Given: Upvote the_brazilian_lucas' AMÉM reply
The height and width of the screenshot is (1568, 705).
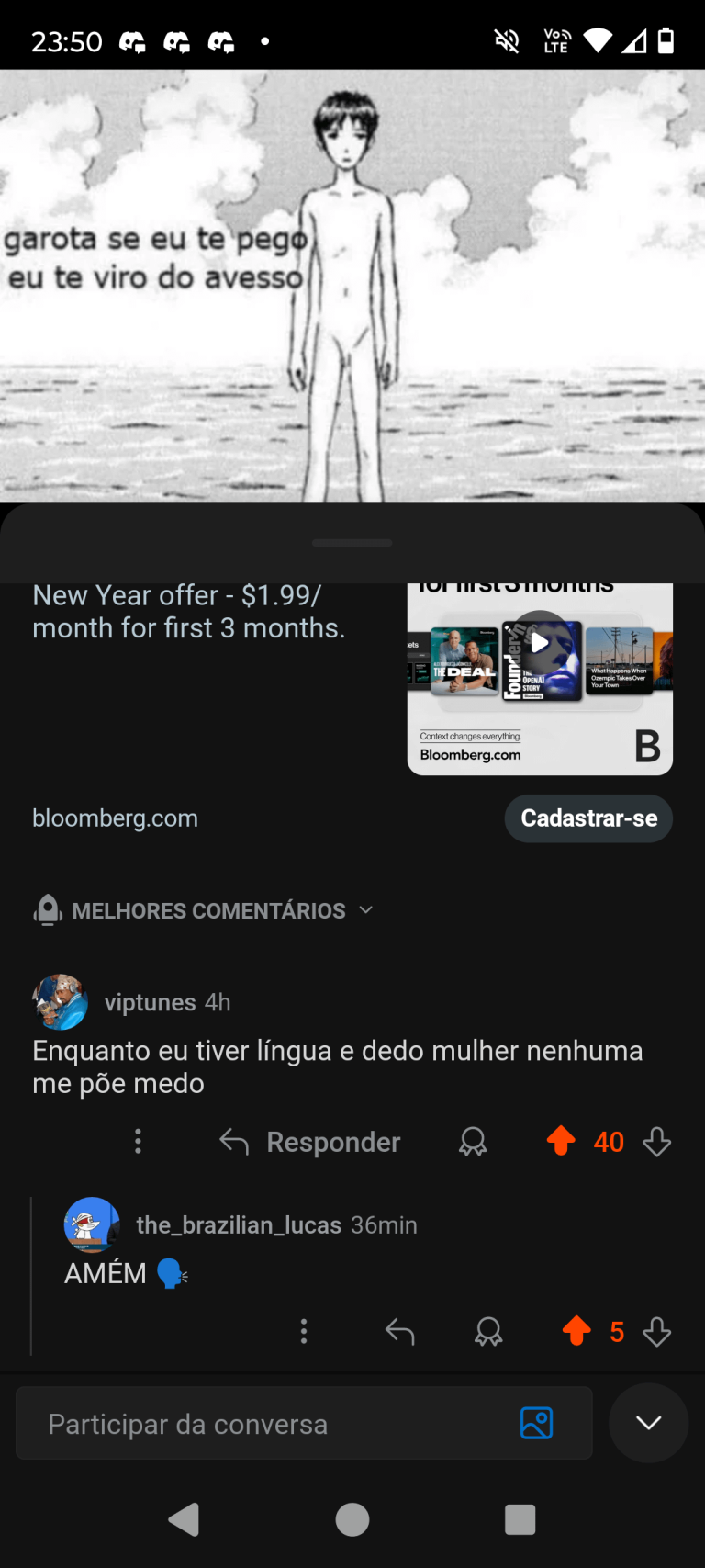Looking at the screenshot, I should pyautogui.click(x=576, y=1331).
